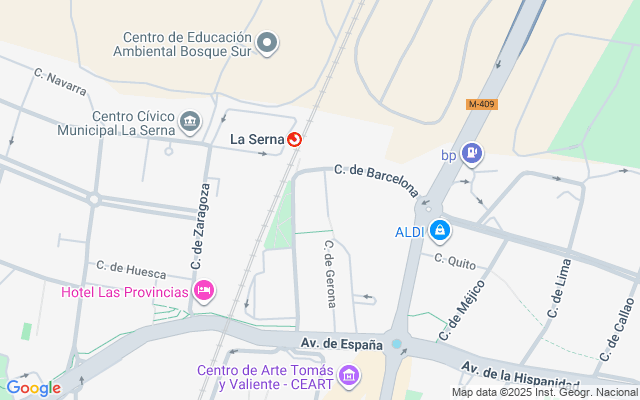The height and width of the screenshot is (400, 640).
Task: Select the Centro de Arte Tomás y Valiente marker
Action: click(348, 376)
